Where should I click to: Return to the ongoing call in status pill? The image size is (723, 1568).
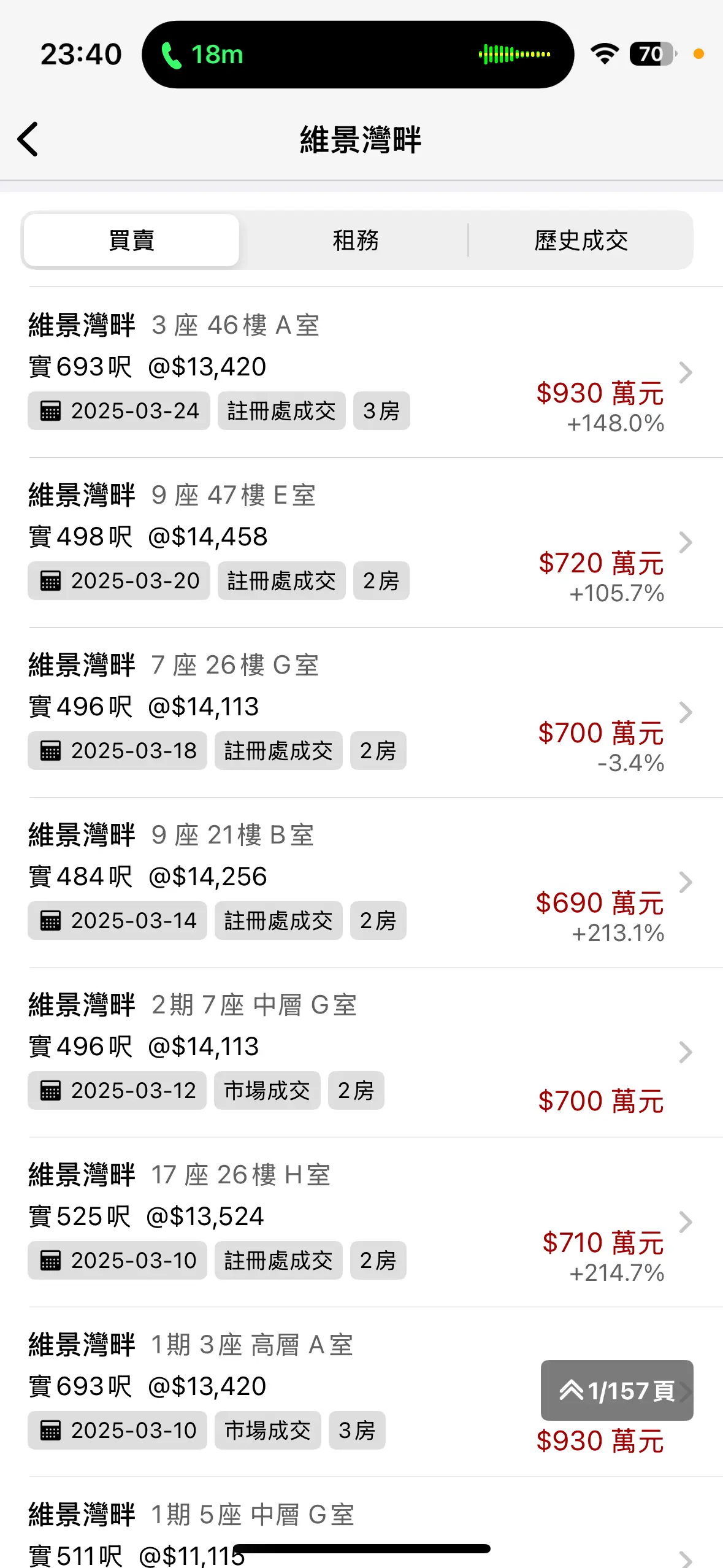click(x=358, y=54)
